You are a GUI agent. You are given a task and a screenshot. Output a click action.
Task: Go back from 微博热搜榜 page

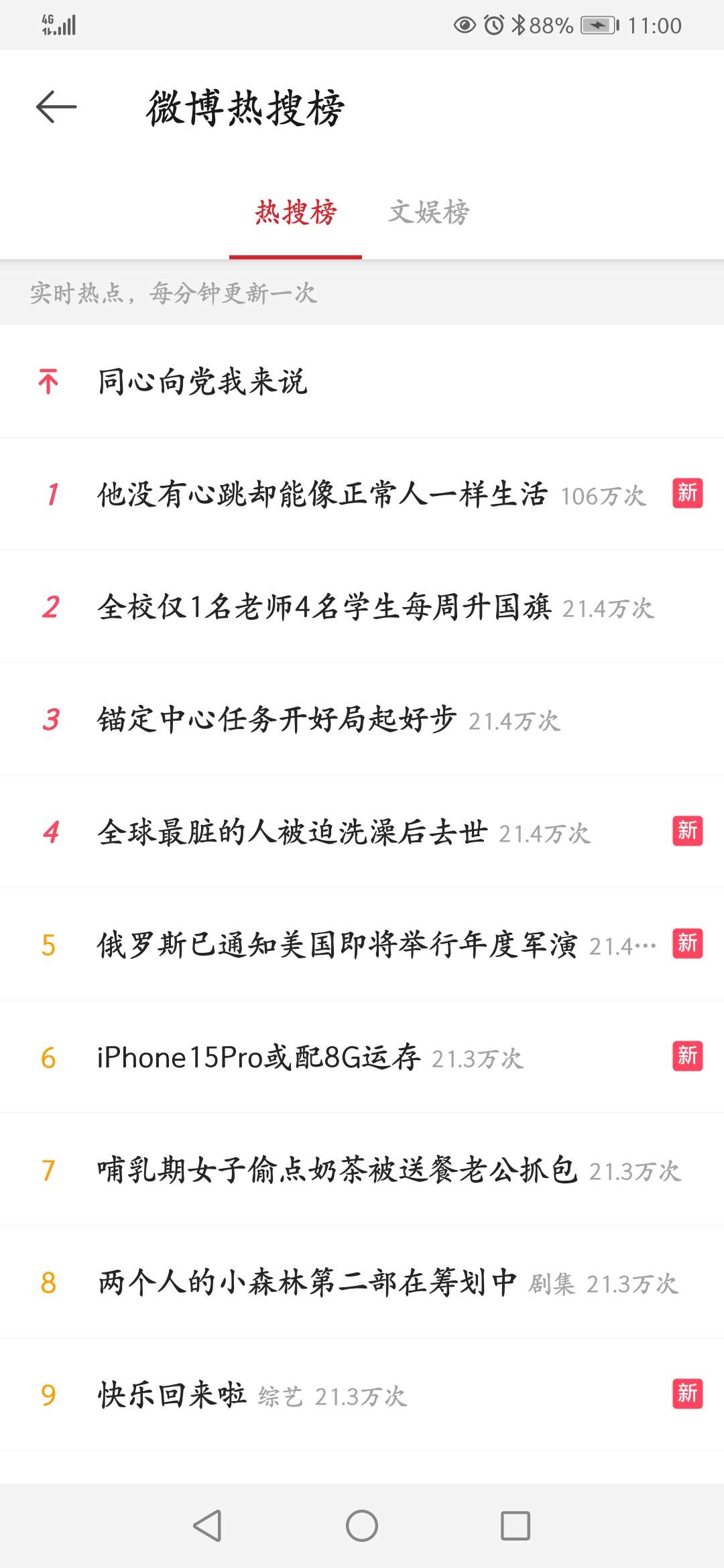pyautogui.click(x=56, y=107)
